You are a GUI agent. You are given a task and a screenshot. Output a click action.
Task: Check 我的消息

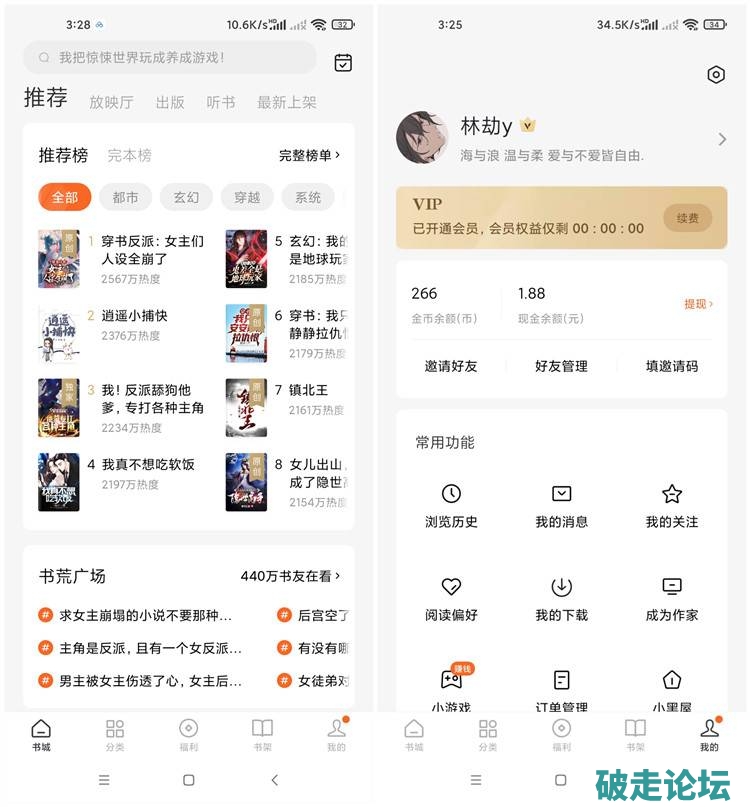click(561, 506)
